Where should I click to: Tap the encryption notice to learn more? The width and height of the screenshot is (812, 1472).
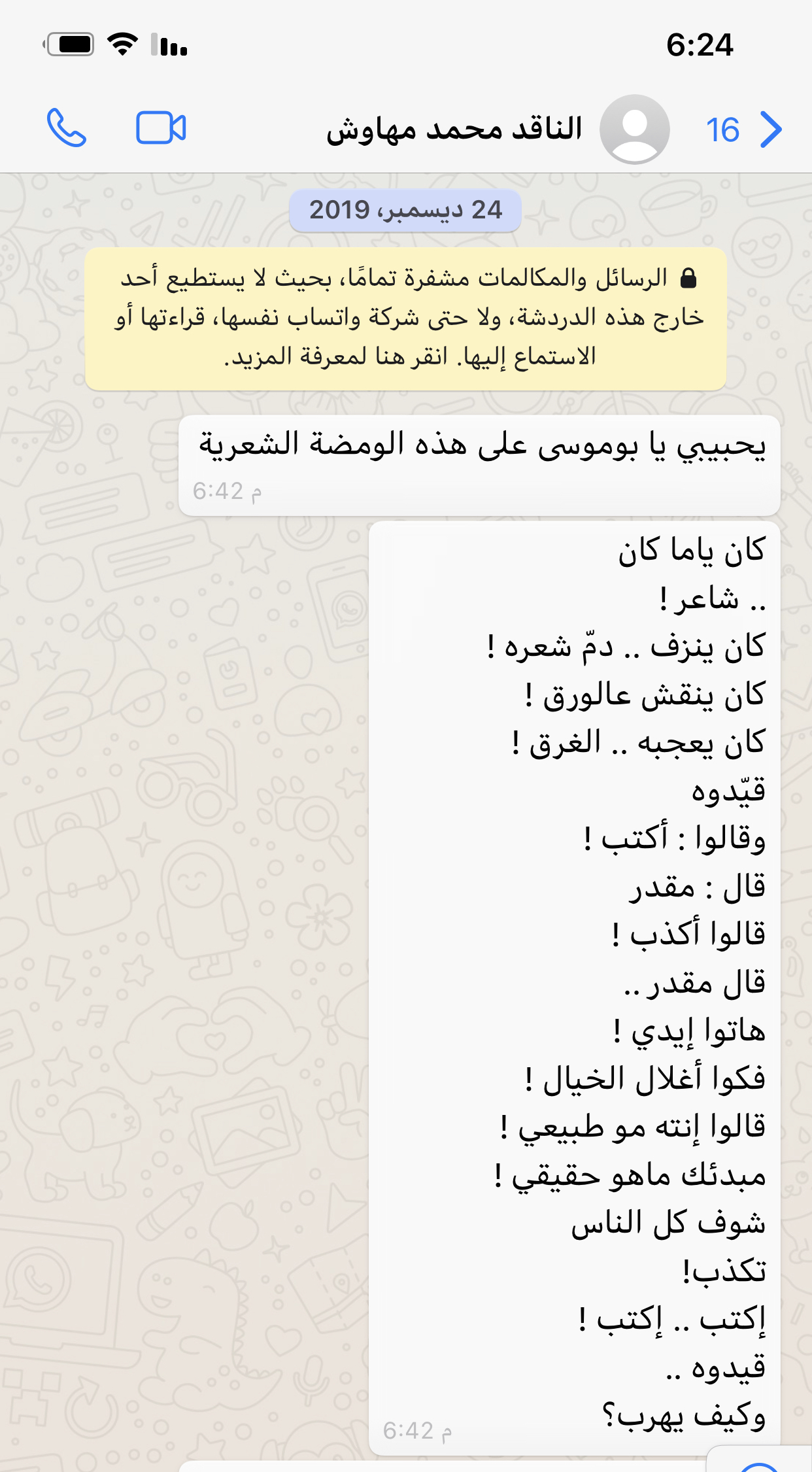pyautogui.click(x=405, y=318)
